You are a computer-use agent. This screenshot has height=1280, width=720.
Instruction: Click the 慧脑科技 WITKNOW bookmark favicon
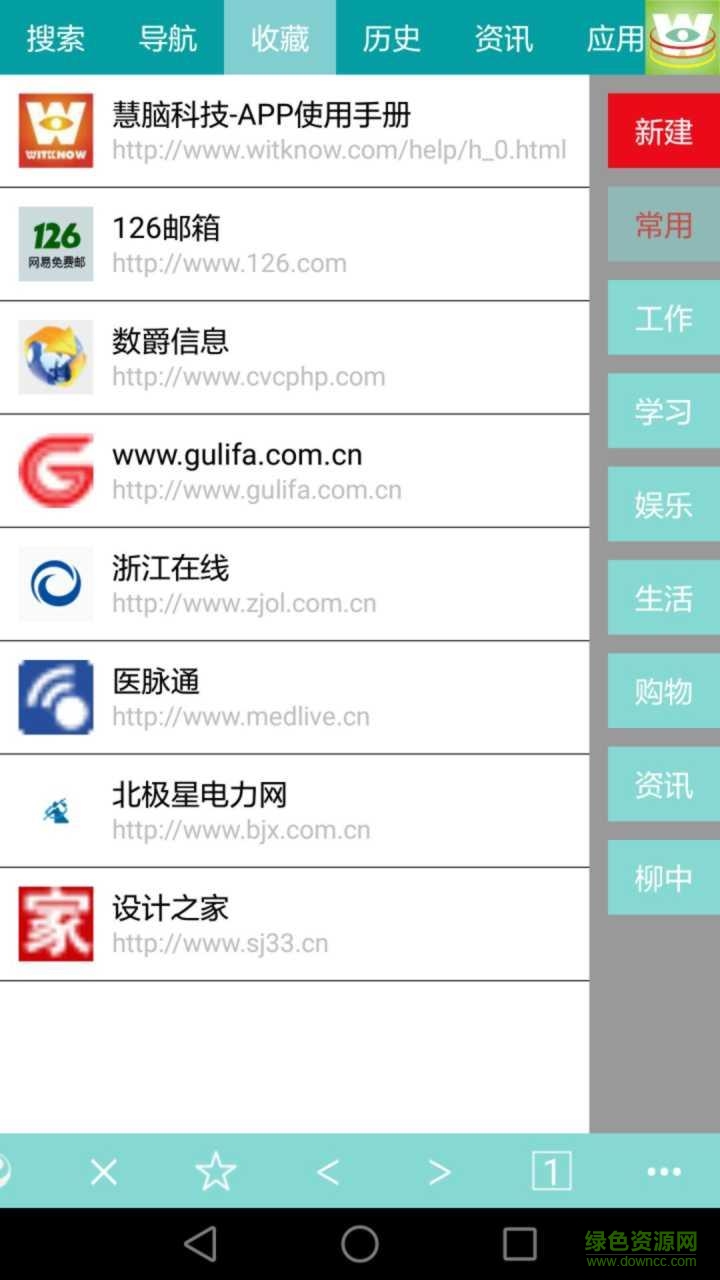(x=55, y=130)
